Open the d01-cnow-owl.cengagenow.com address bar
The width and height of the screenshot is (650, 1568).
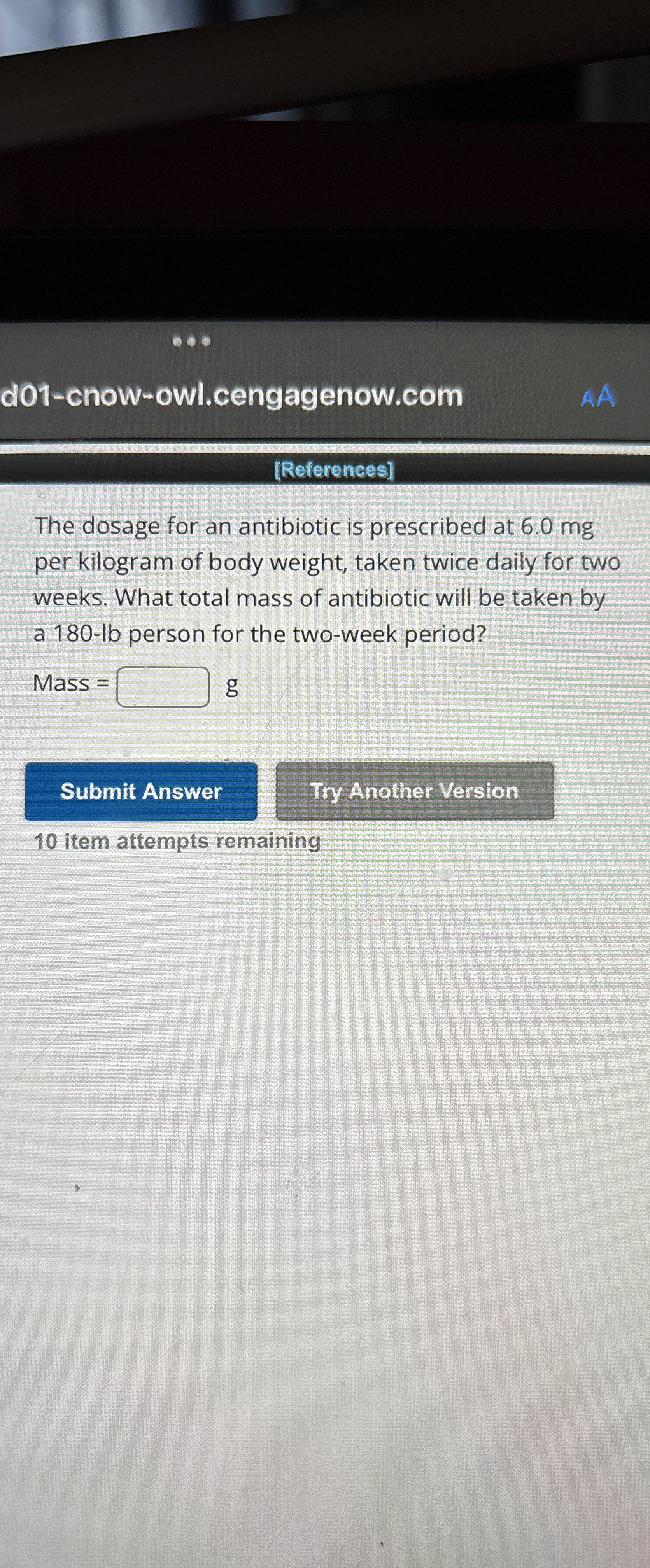(x=232, y=395)
